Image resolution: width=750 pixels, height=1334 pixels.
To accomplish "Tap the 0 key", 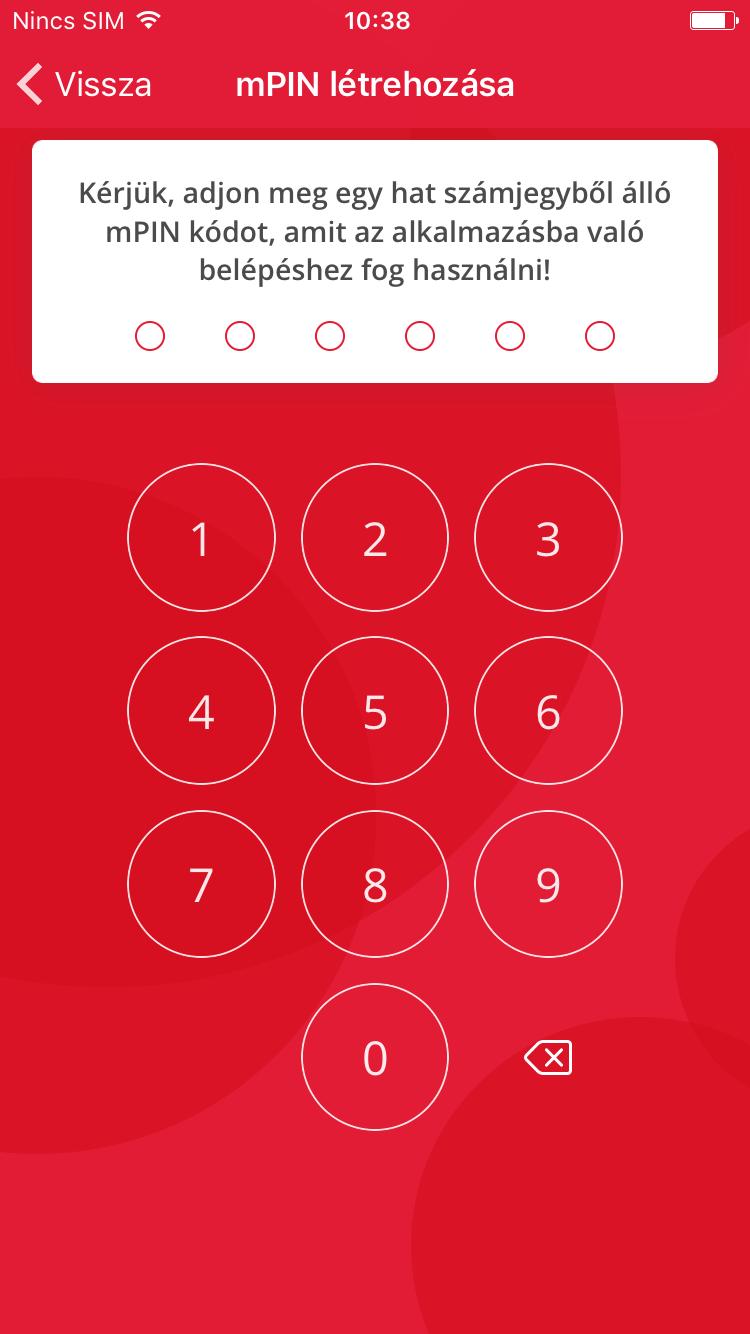I will tap(375, 1057).
